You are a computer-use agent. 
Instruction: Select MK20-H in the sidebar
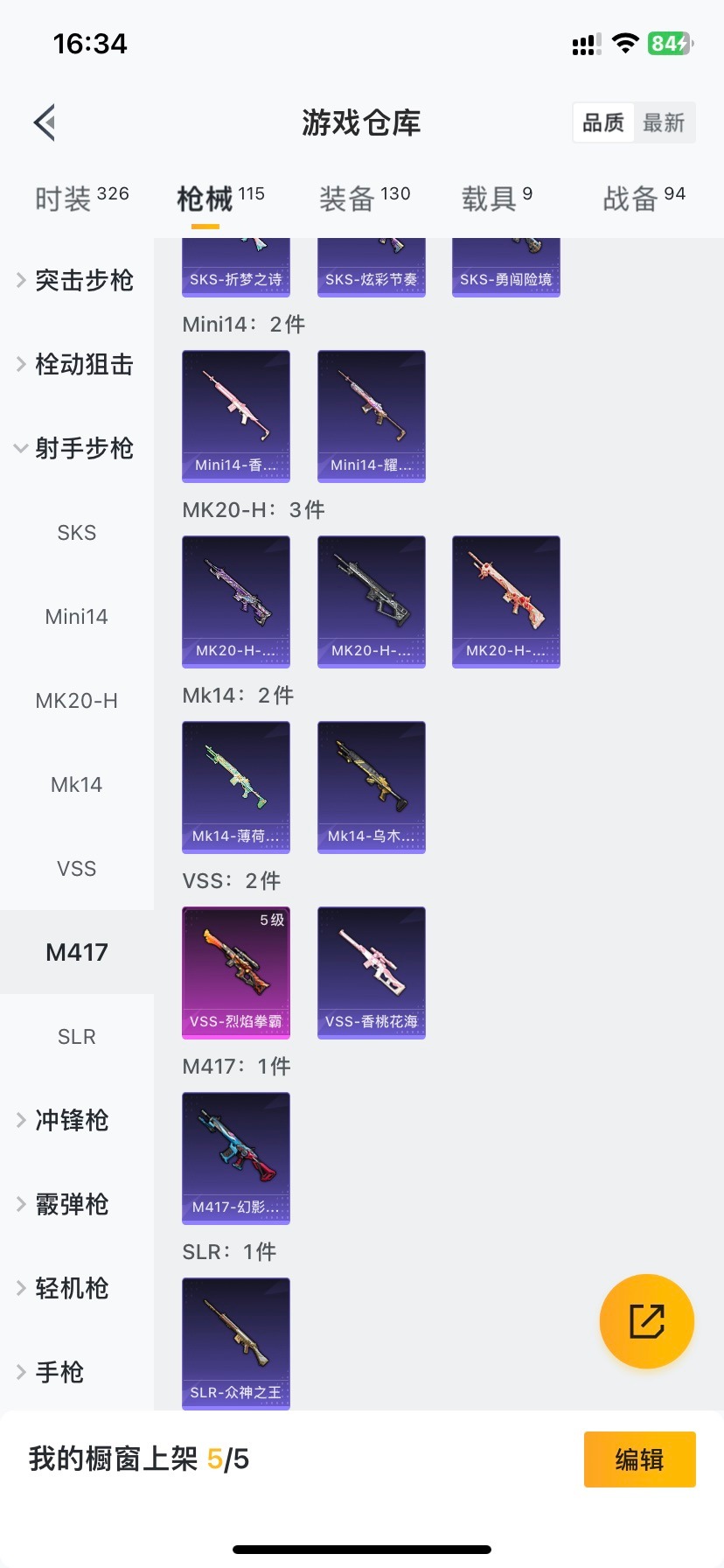[76, 700]
